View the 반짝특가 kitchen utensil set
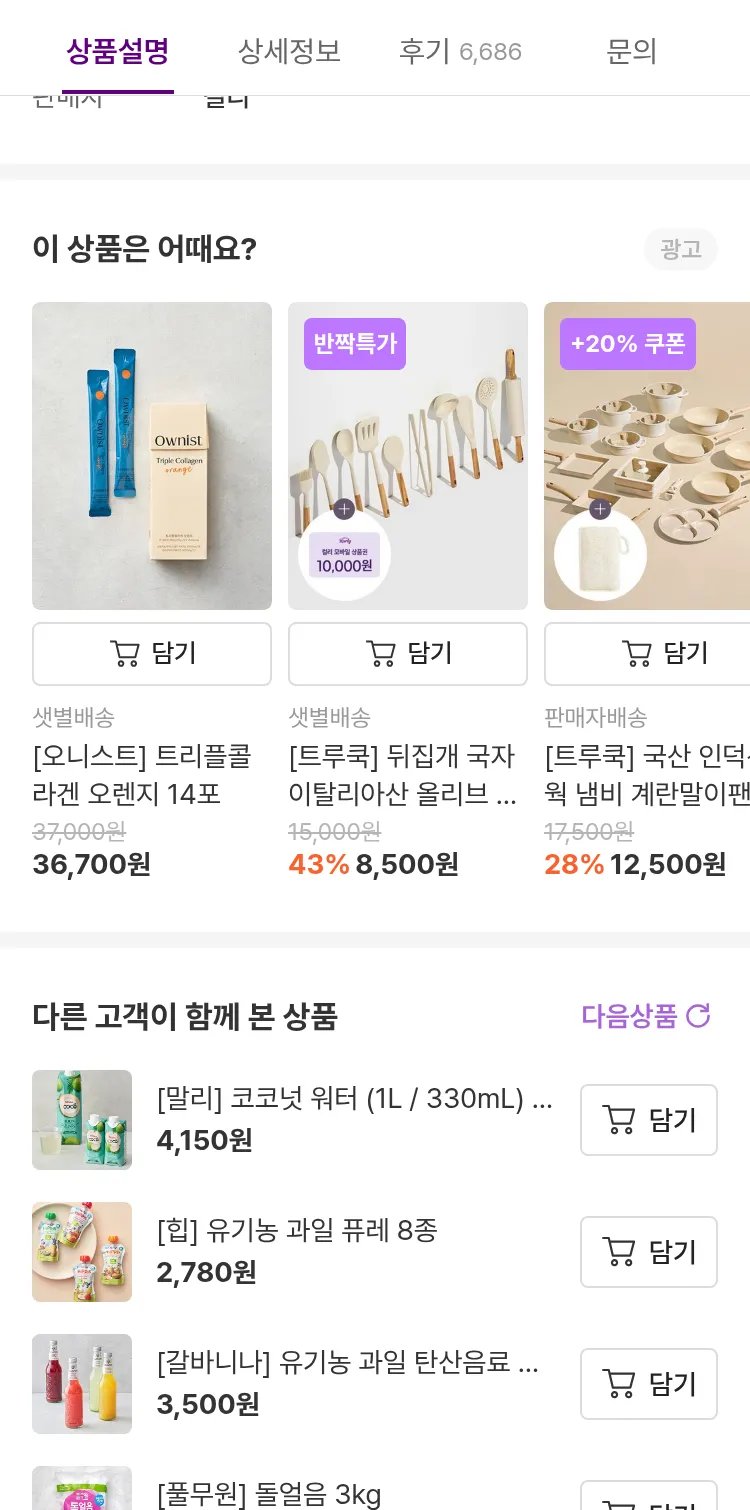The image size is (750, 1510). 408,456
